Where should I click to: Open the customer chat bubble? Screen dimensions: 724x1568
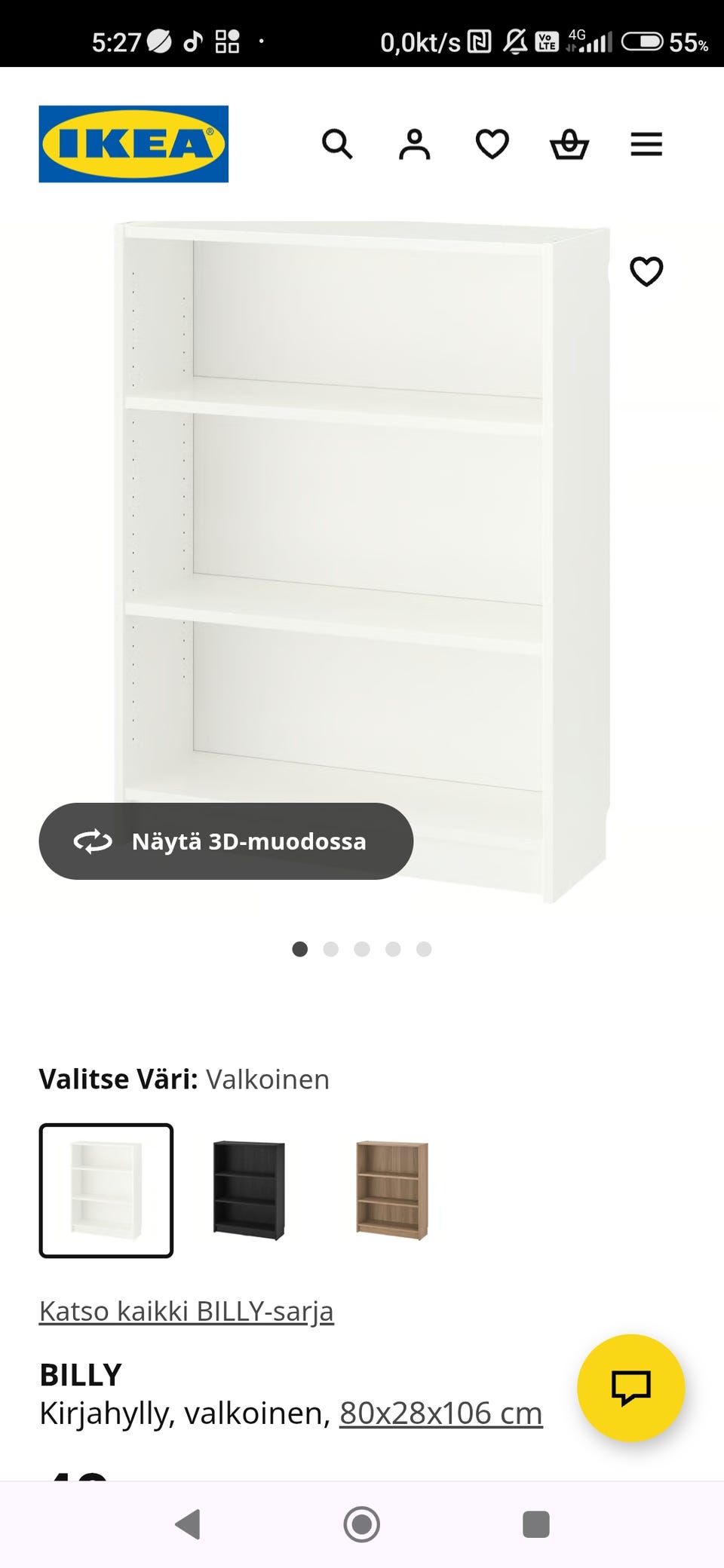632,1387
